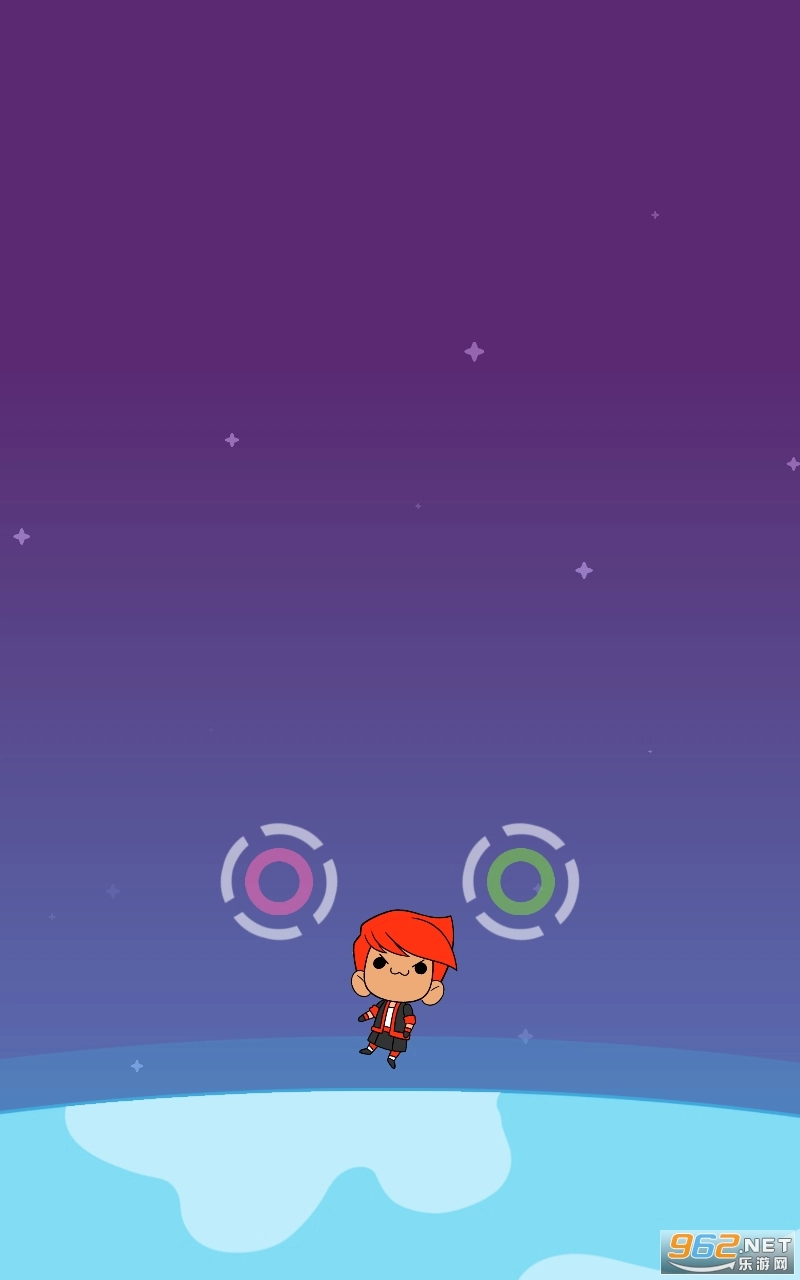Select the green ring button
The image size is (800, 1280).
pos(520,882)
